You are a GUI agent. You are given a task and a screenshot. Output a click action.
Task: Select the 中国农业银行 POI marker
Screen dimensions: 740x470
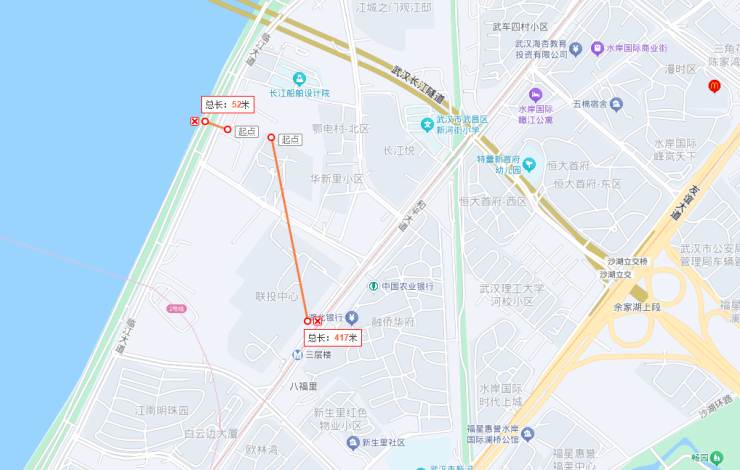click(373, 286)
